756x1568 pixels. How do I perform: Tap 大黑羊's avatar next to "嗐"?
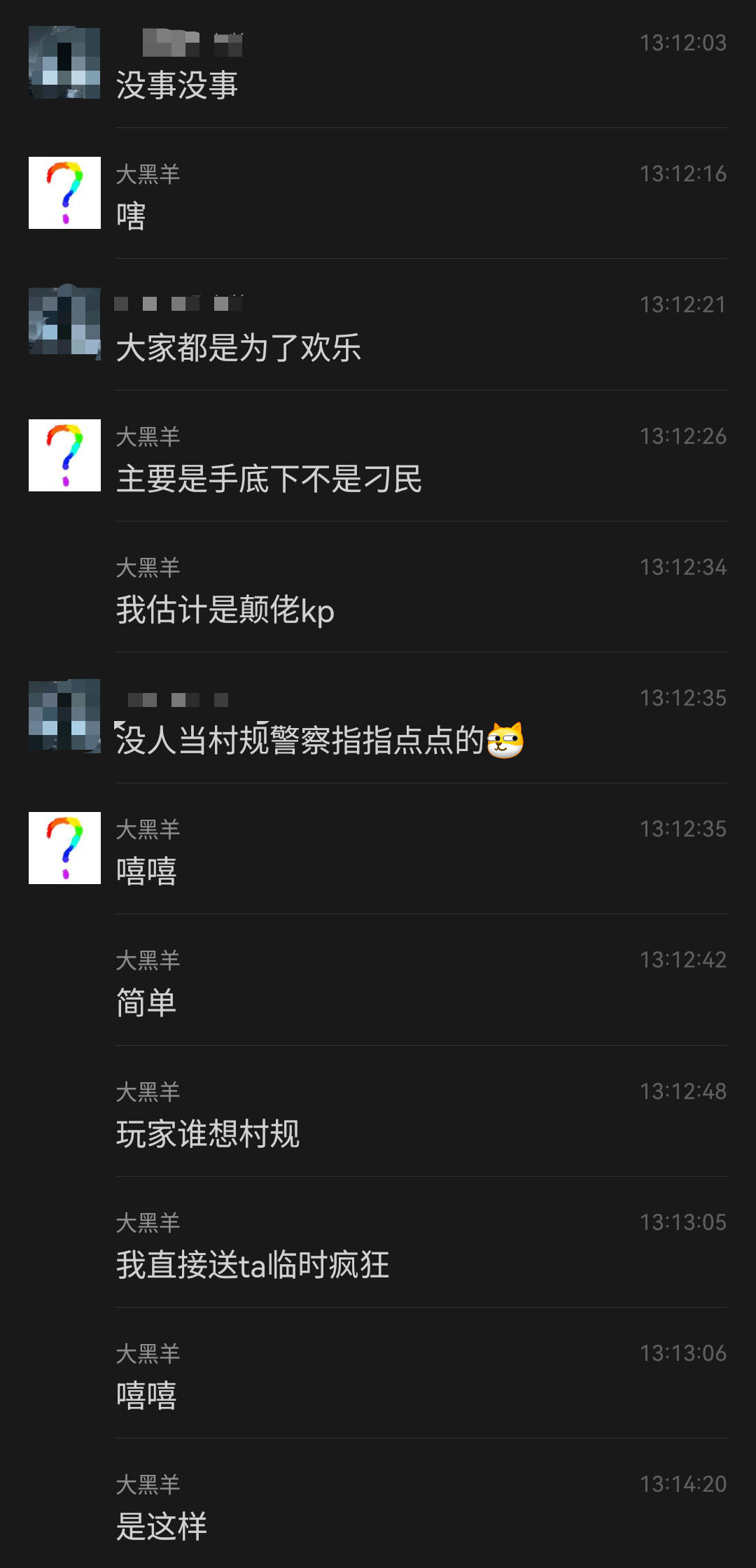(64, 193)
